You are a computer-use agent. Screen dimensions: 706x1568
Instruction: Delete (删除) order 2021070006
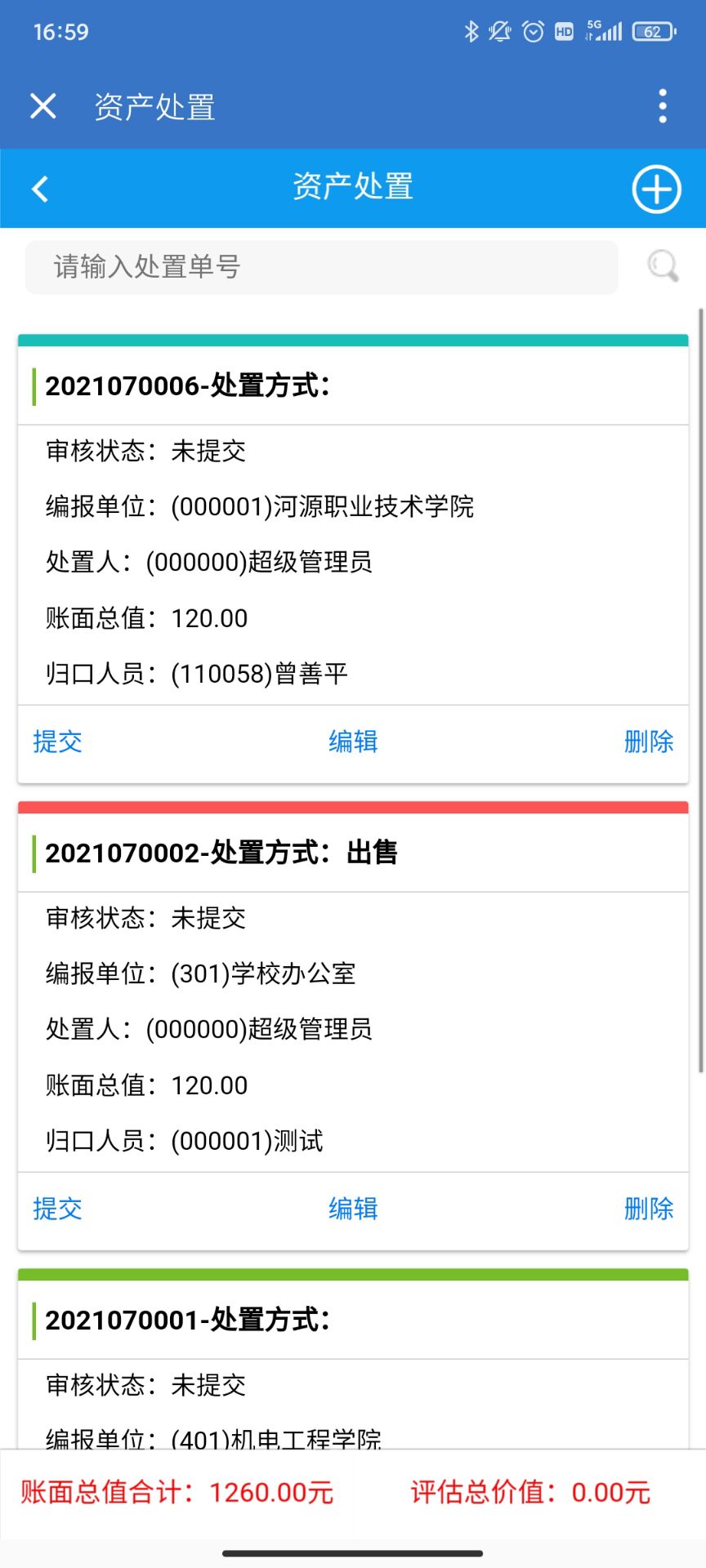pyautogui.click(x=649, y=742)
